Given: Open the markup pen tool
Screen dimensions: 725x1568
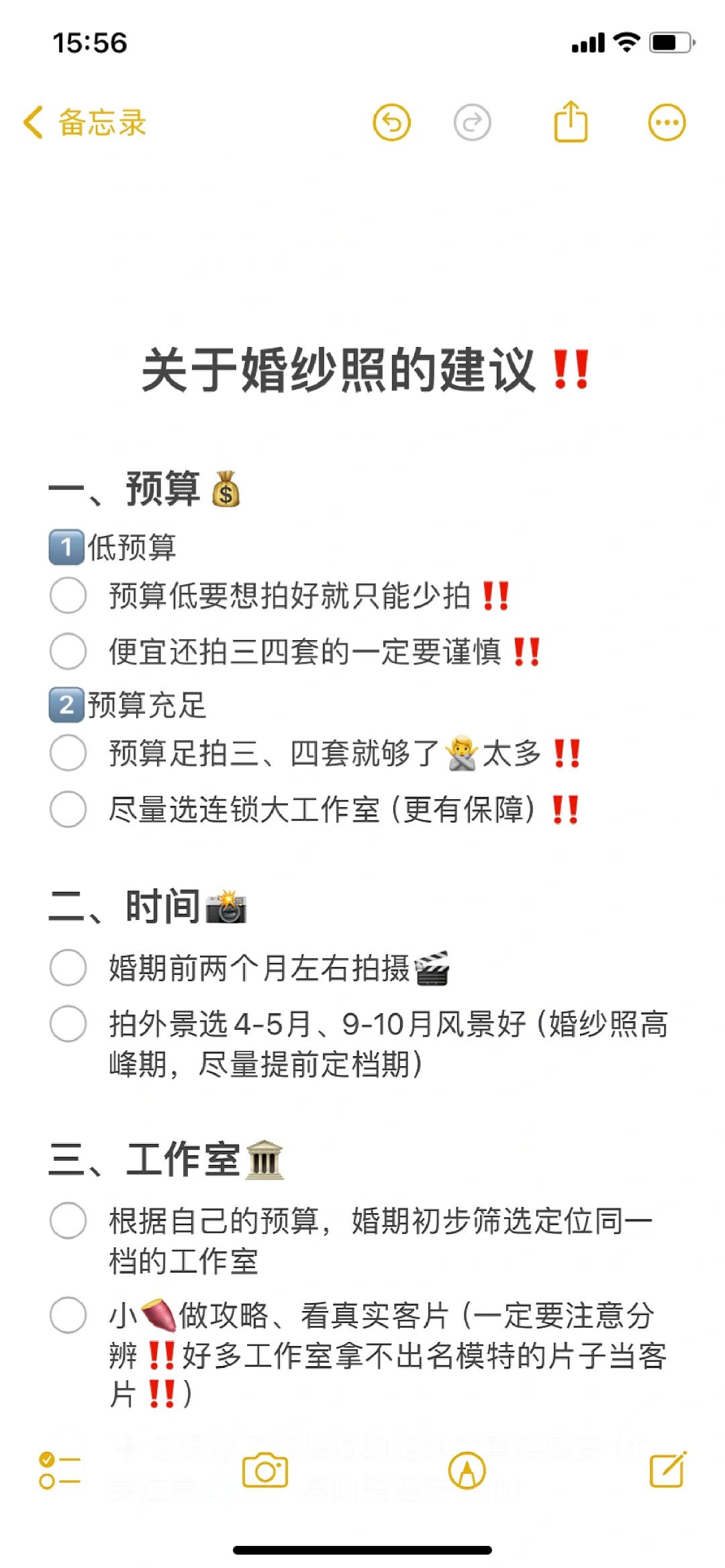Looking at the screenshot, I should [467, 1471].
